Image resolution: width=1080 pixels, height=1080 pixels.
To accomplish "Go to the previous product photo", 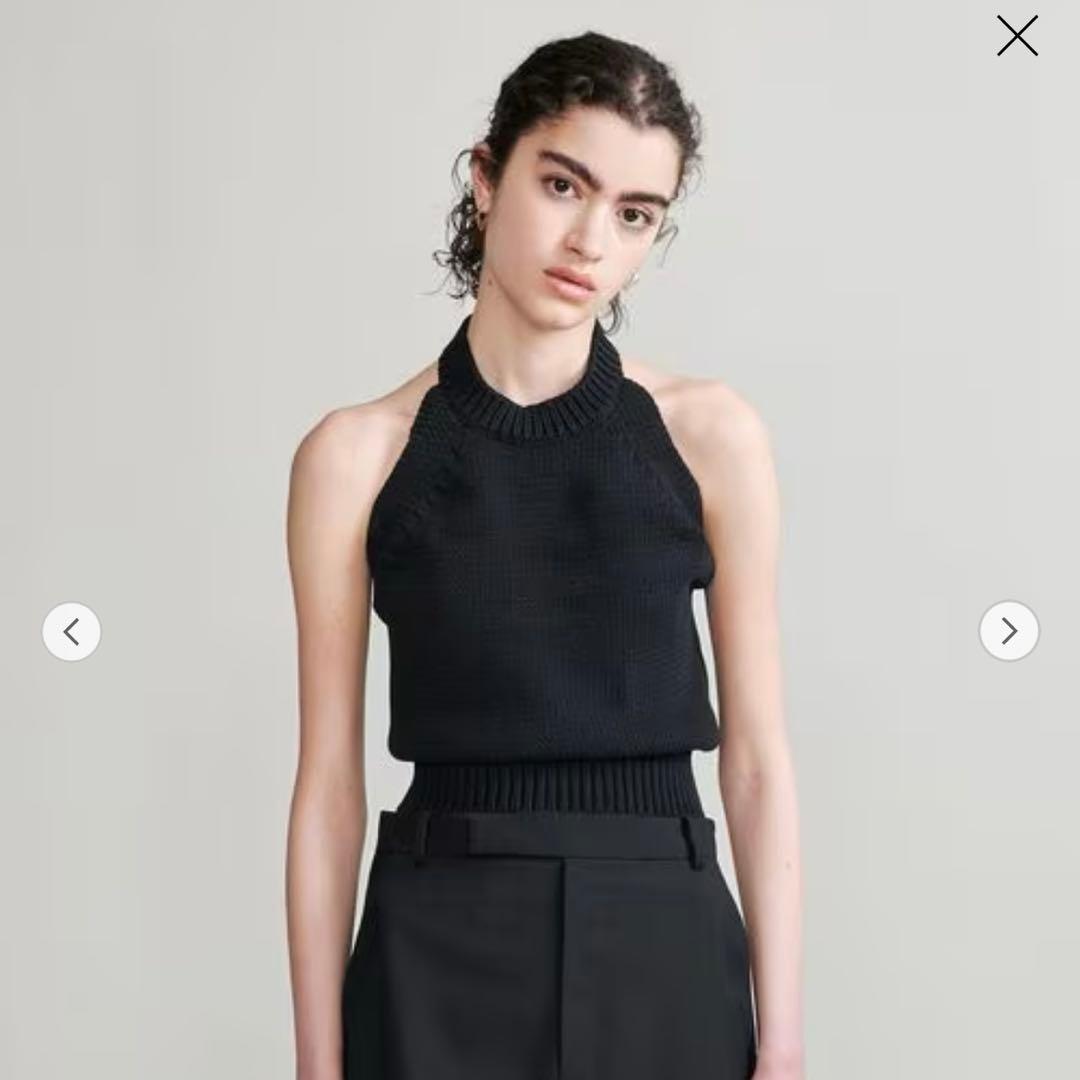I will [71, 631].
